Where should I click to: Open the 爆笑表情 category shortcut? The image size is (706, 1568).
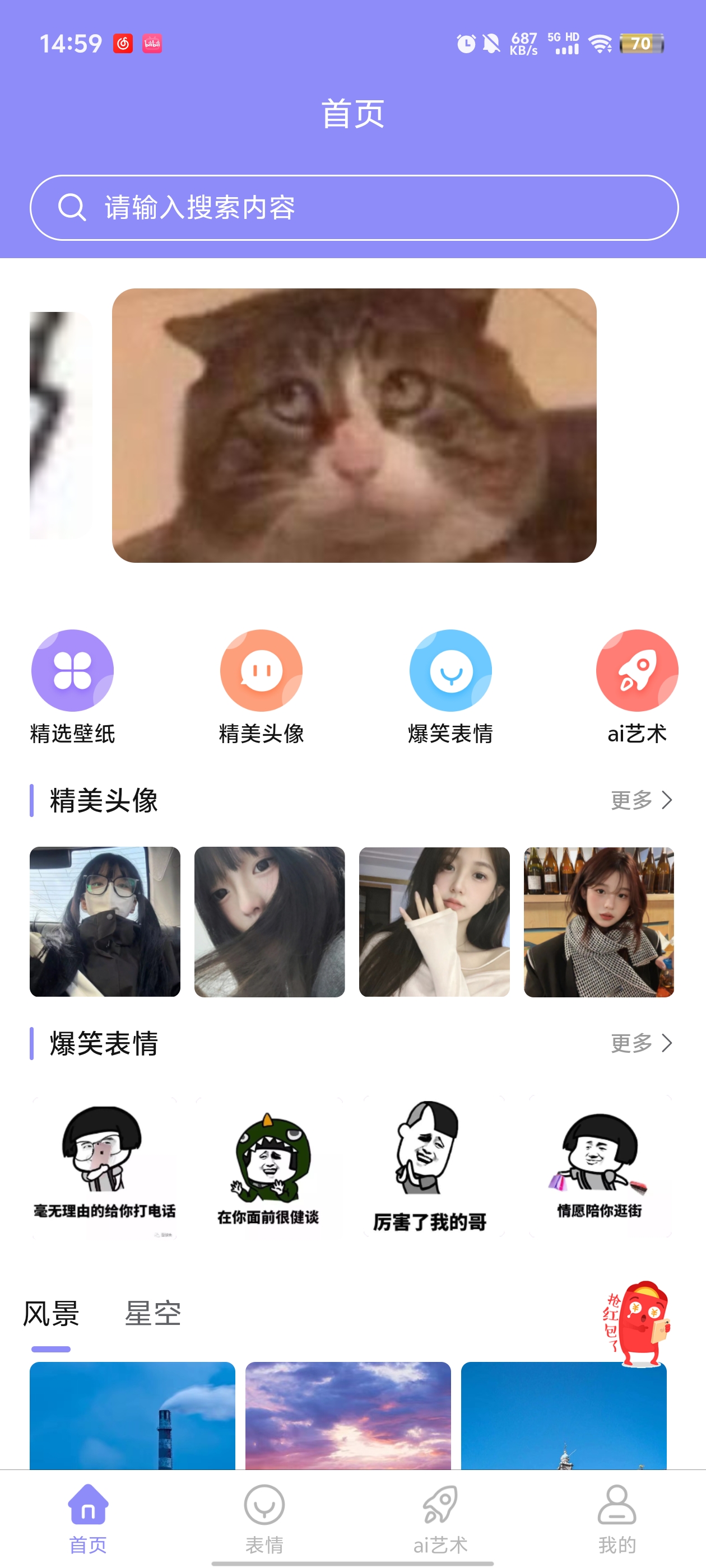(450, 685)
